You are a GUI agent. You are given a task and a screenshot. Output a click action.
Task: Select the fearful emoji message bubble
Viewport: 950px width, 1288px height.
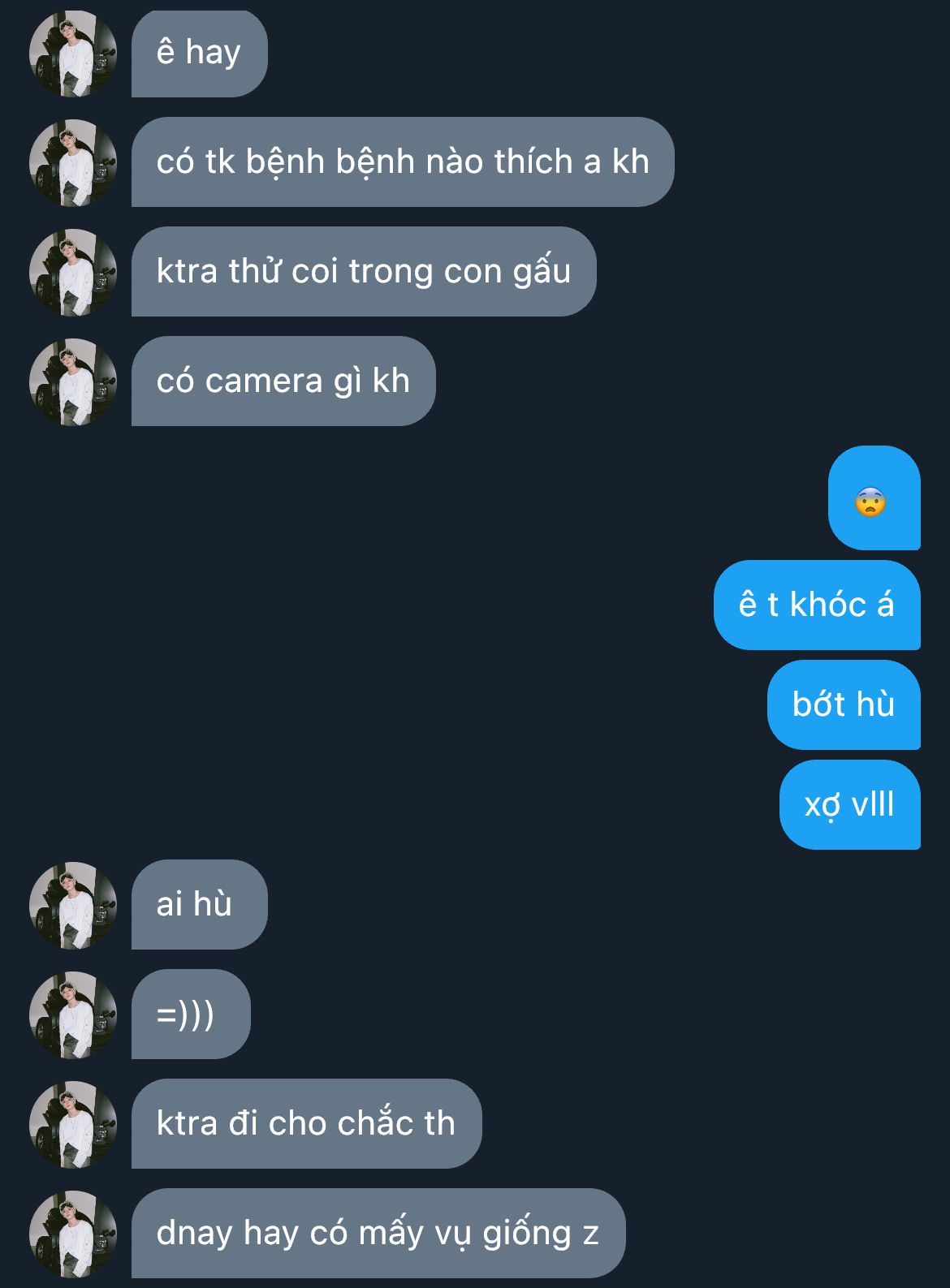[x=873, y=498]
